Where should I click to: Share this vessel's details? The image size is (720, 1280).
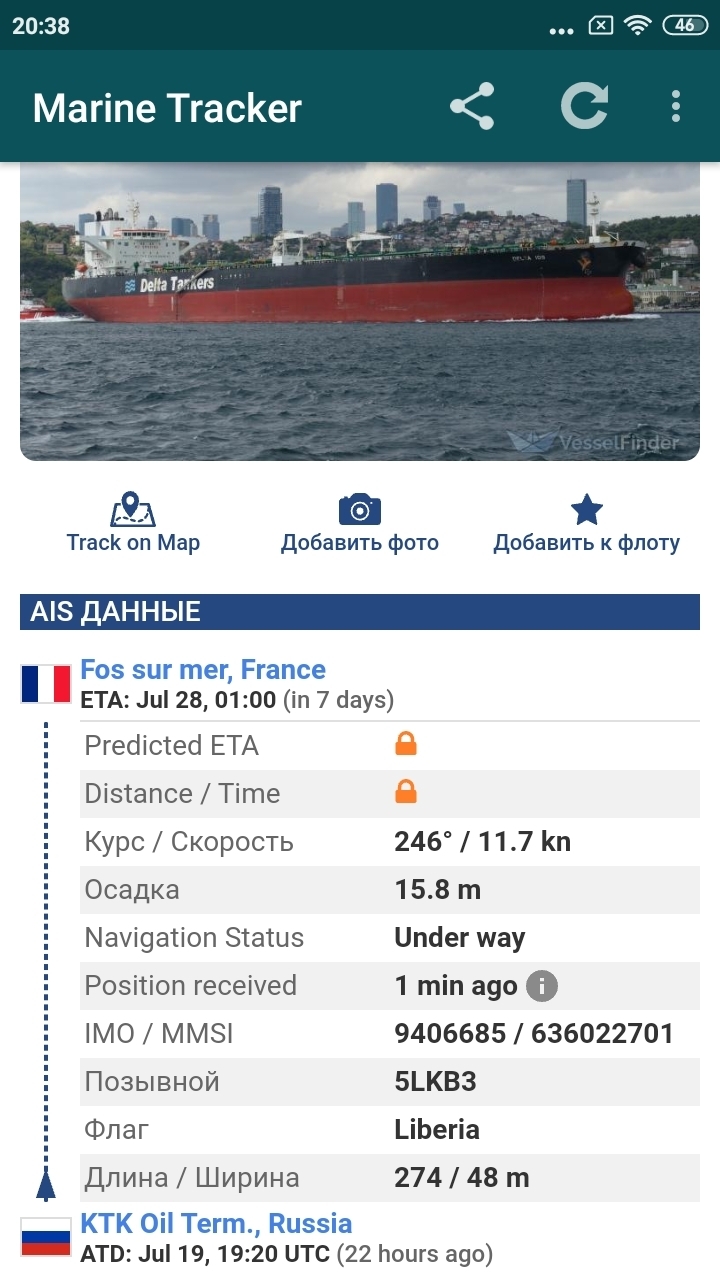tap(472, 107)
